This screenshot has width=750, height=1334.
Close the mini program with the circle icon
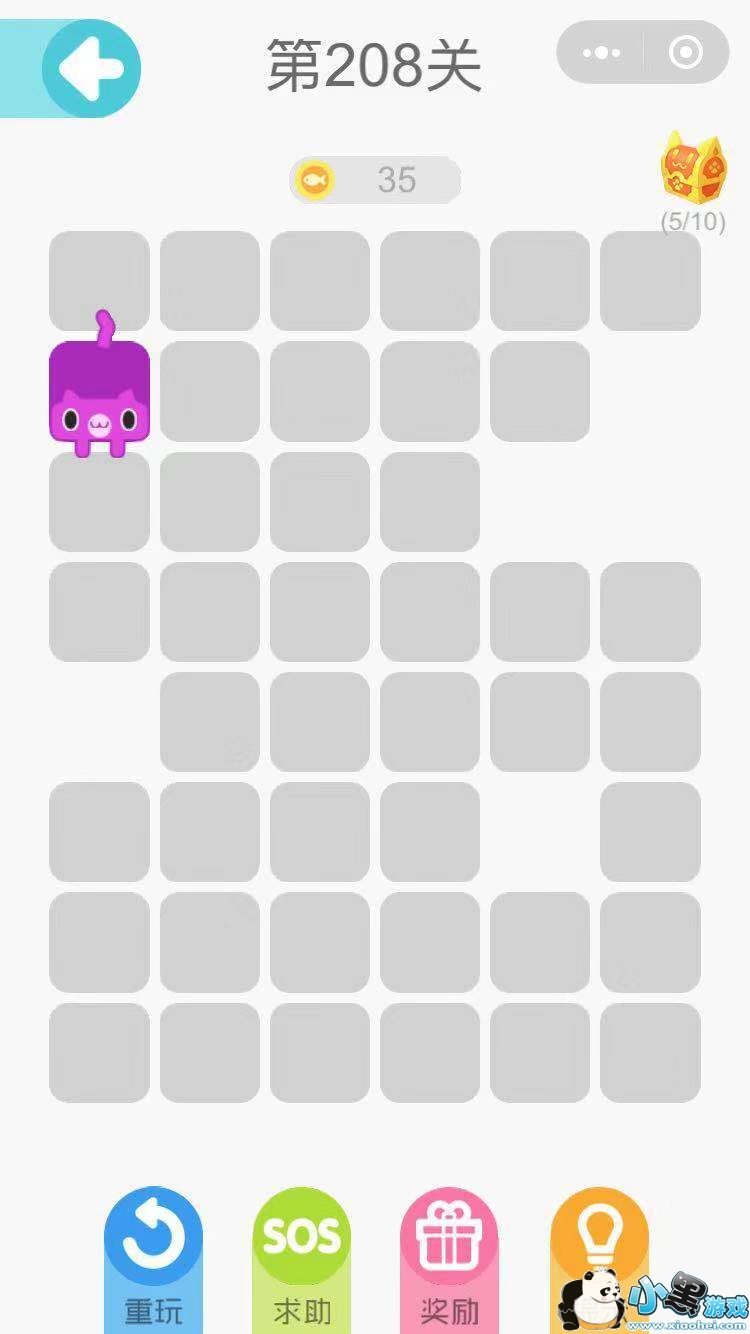pos(685,53)
